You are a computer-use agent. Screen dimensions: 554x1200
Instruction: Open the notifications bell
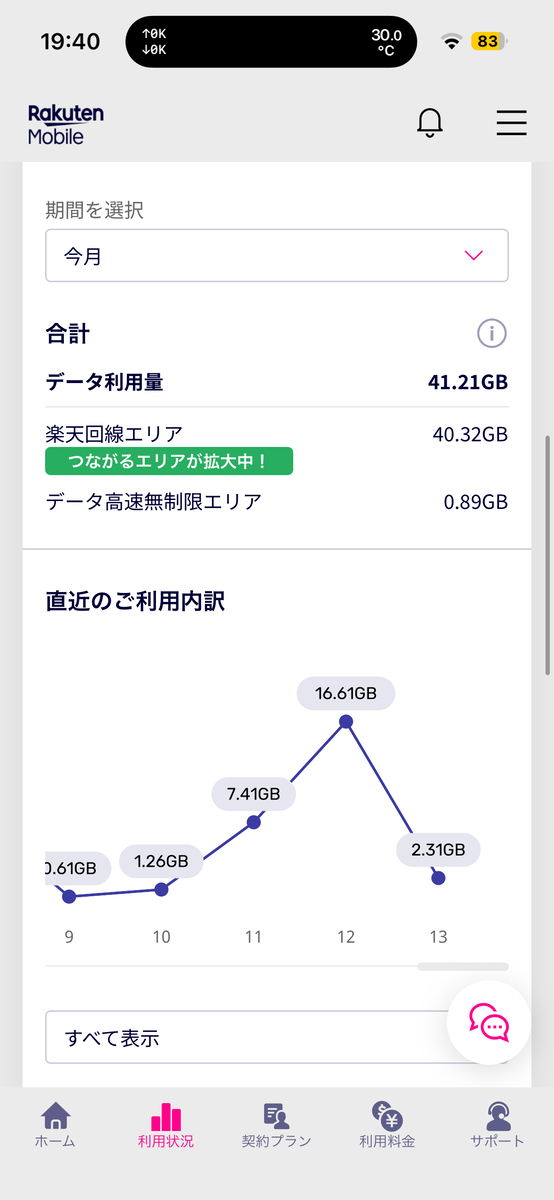tap(430, 122)
